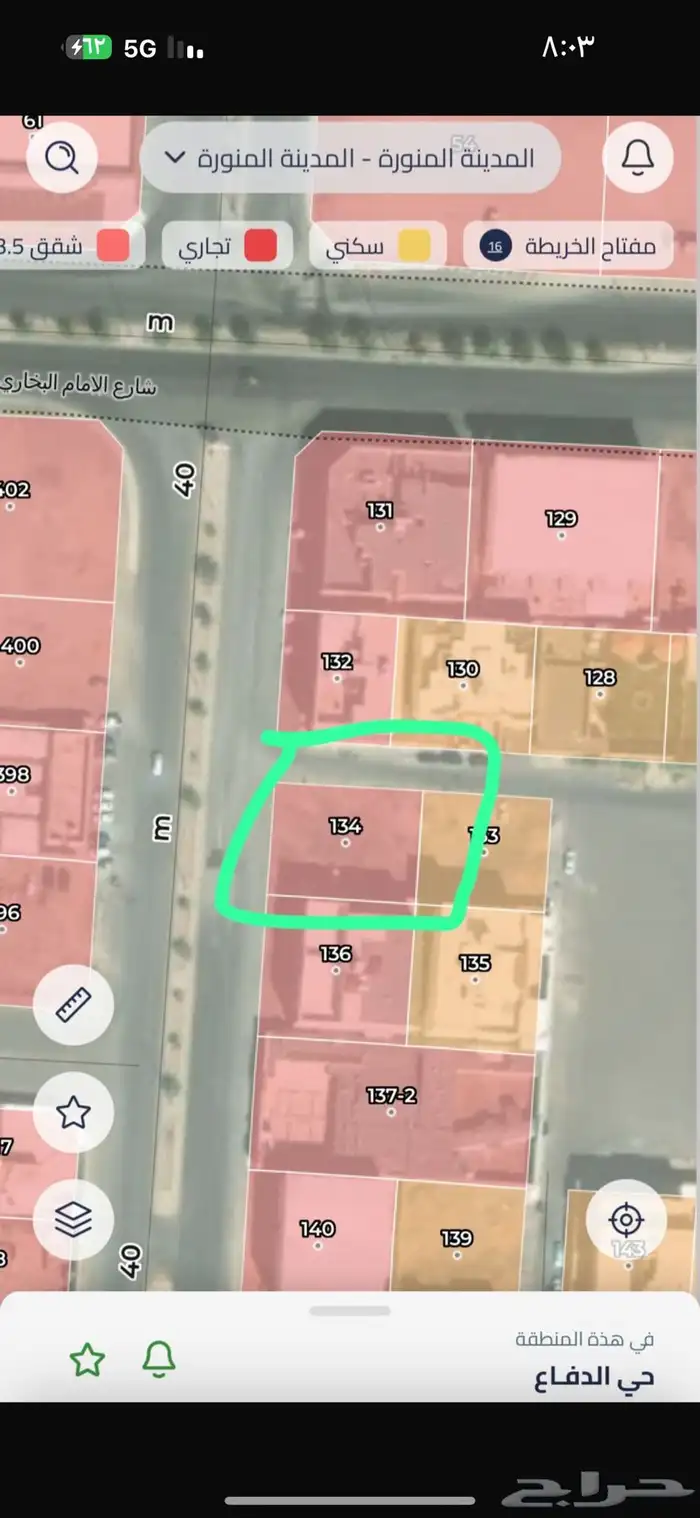This screenshot has height=1518, width=700.
Task: Favorite the حي الدفاع area with green star
Action: (87, 1360)
